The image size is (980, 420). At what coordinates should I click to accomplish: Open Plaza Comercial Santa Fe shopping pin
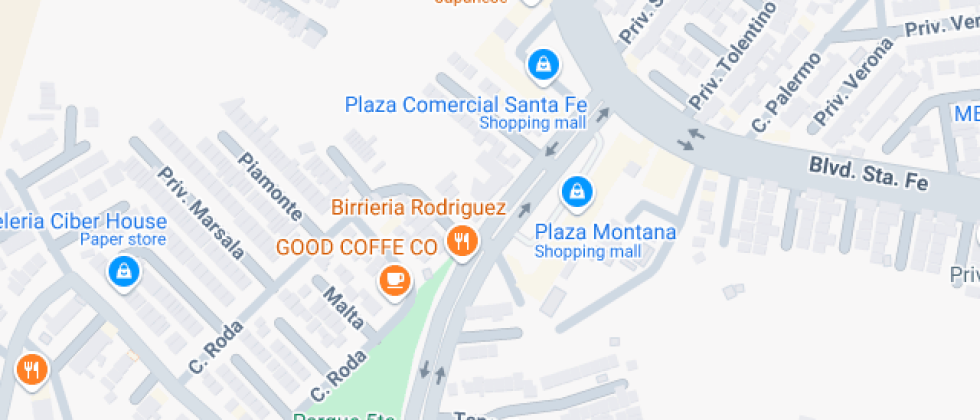click(x=542, y=66)
